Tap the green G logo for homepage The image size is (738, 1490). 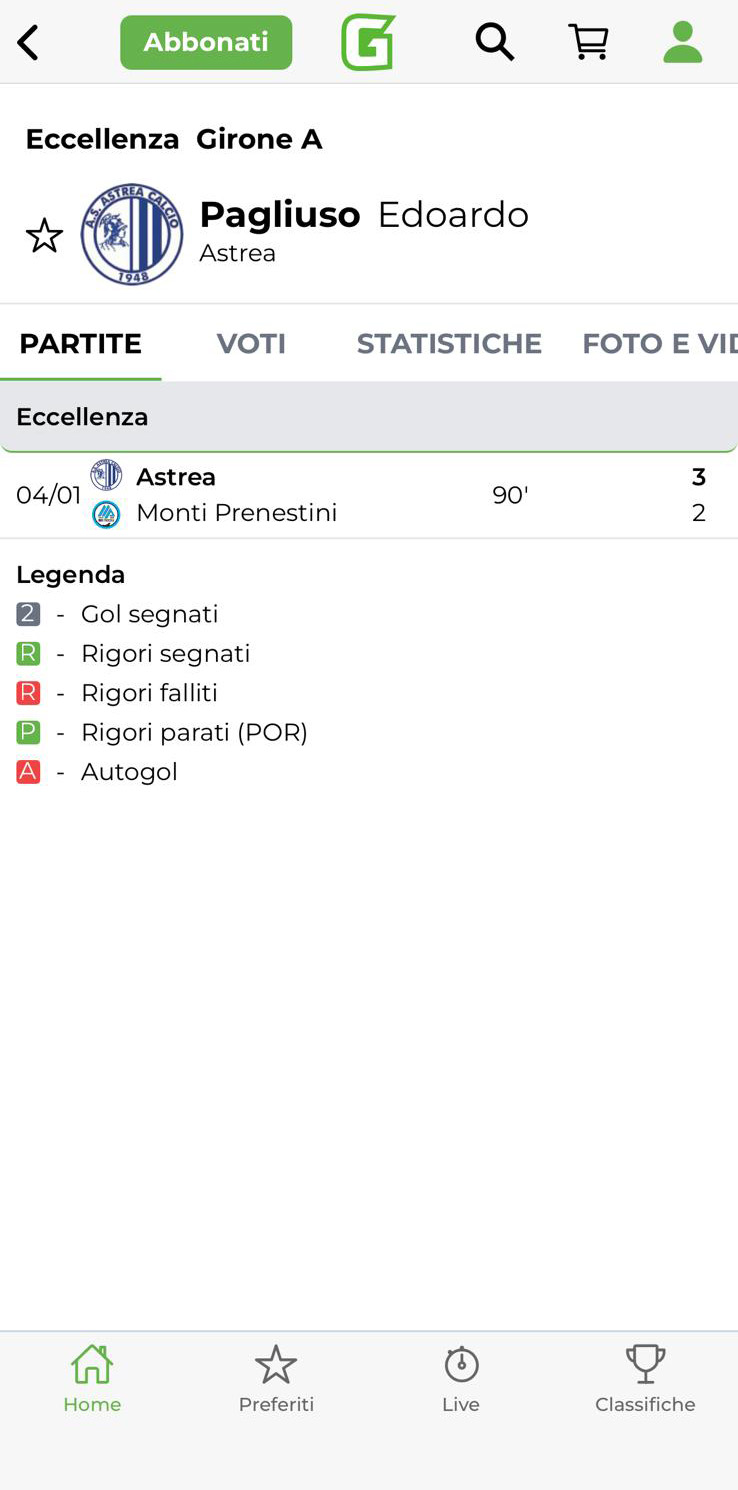pyautogui.click(x=368, y=42)
